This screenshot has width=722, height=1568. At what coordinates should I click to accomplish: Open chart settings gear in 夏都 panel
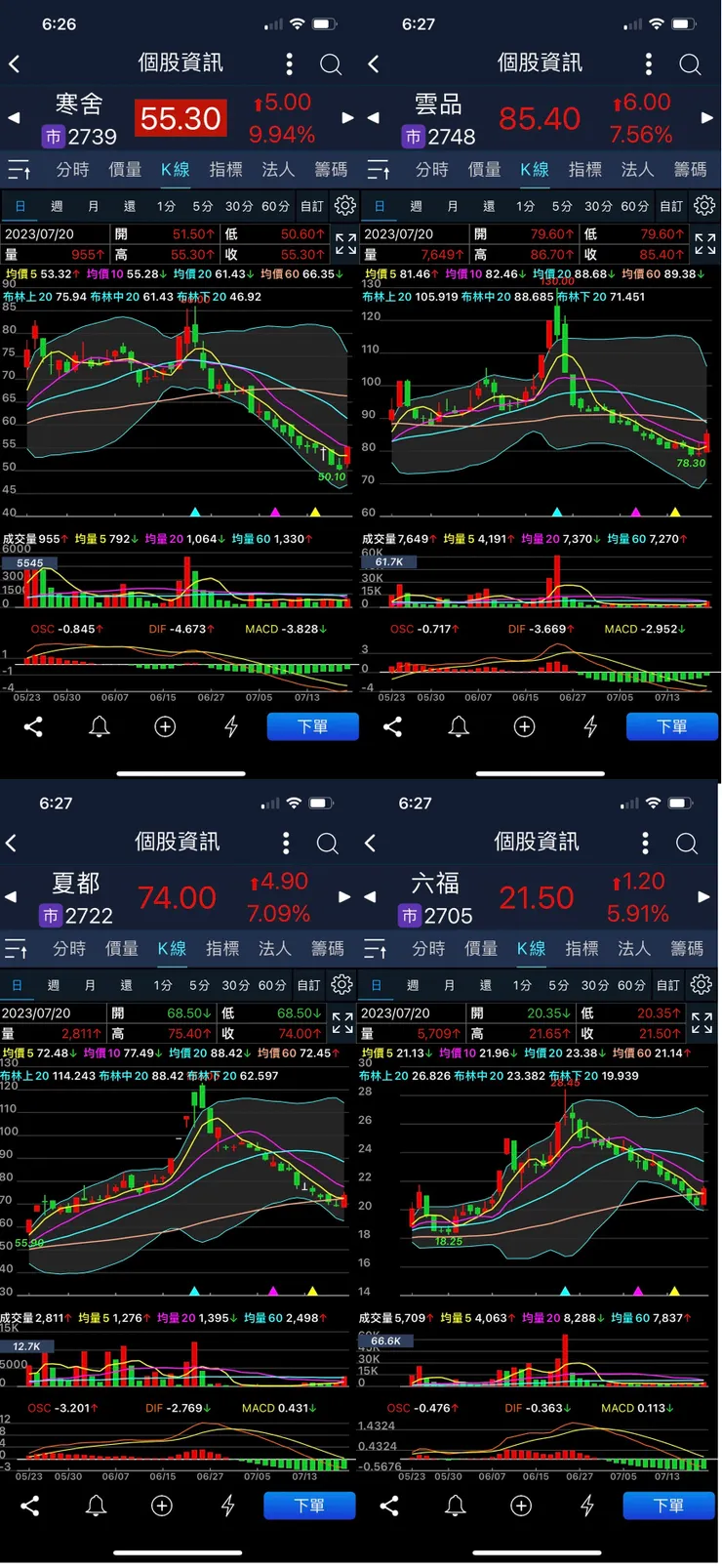coord(341,984)
